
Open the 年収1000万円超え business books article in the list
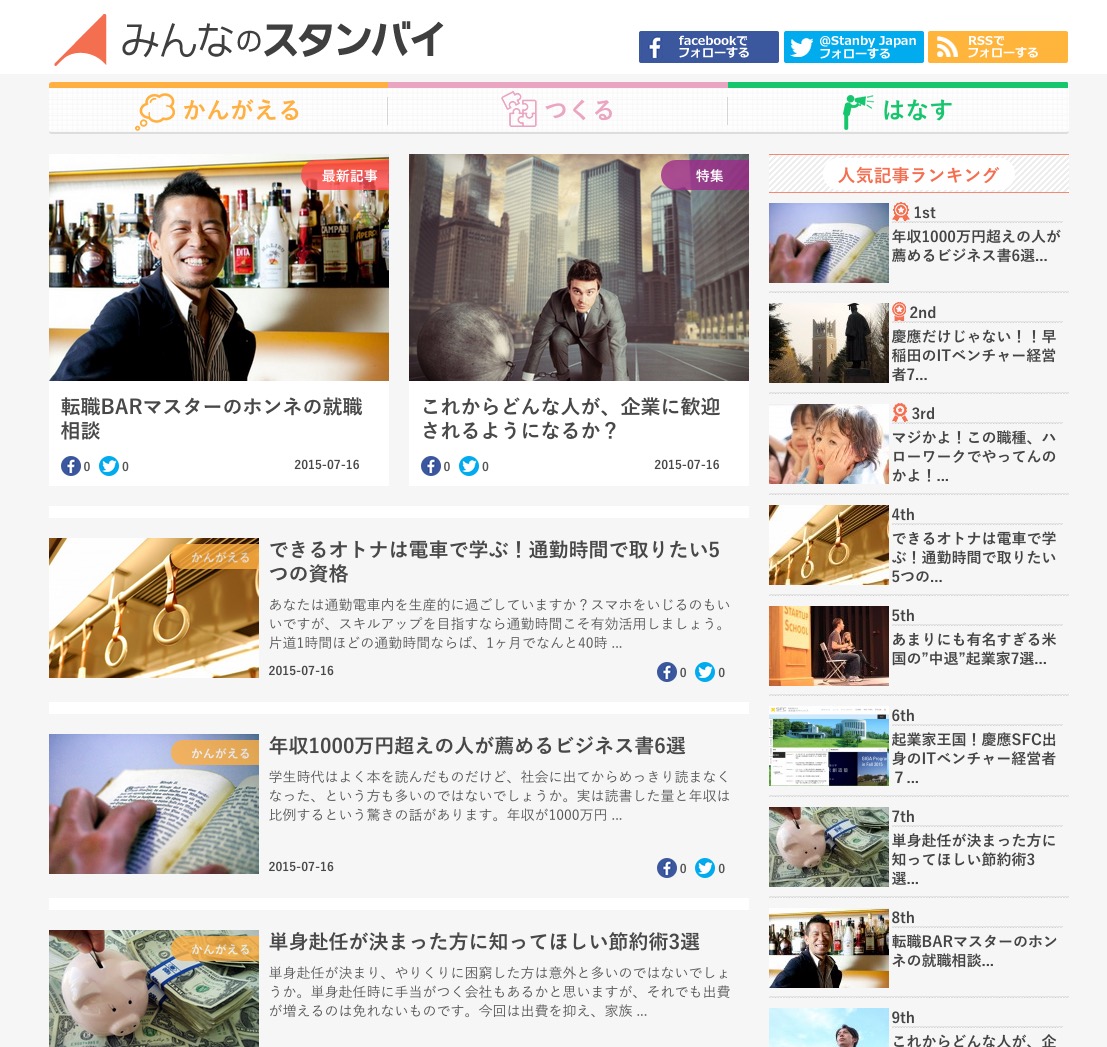tap(477, 746)
